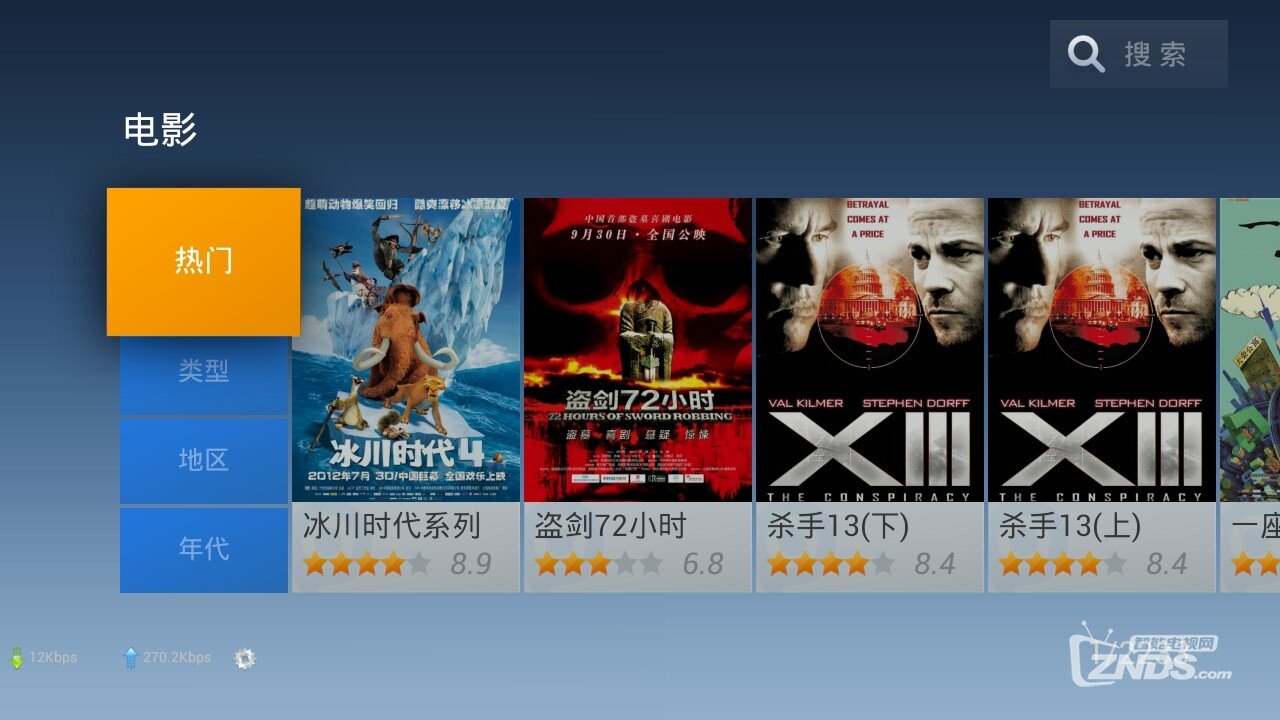Select the 热门 category tab
Image resolution: width=1280 pixels, height=720 pixels.
pos(203,261)
